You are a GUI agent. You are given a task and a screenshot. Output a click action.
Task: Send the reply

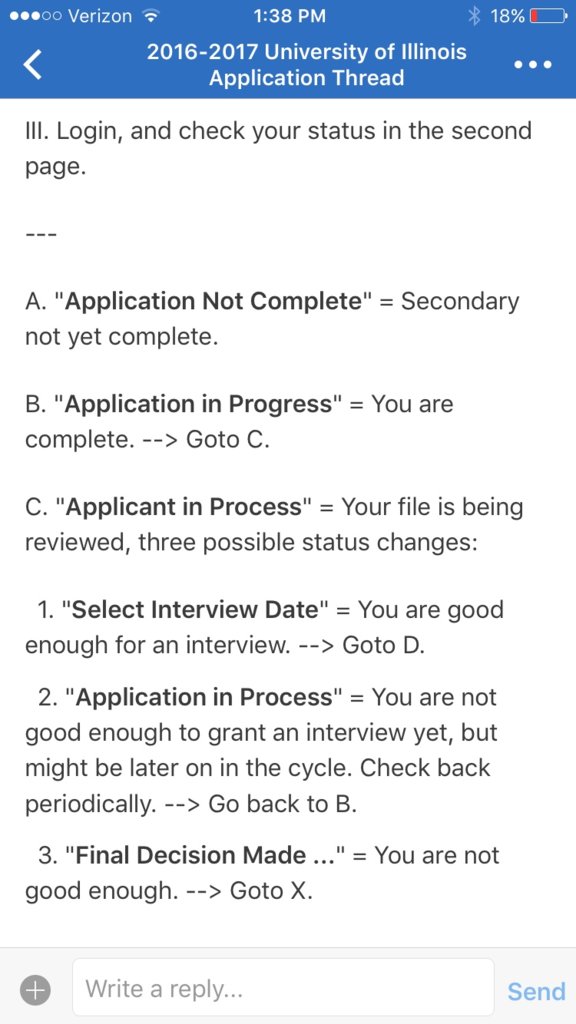tap(536, 991)
